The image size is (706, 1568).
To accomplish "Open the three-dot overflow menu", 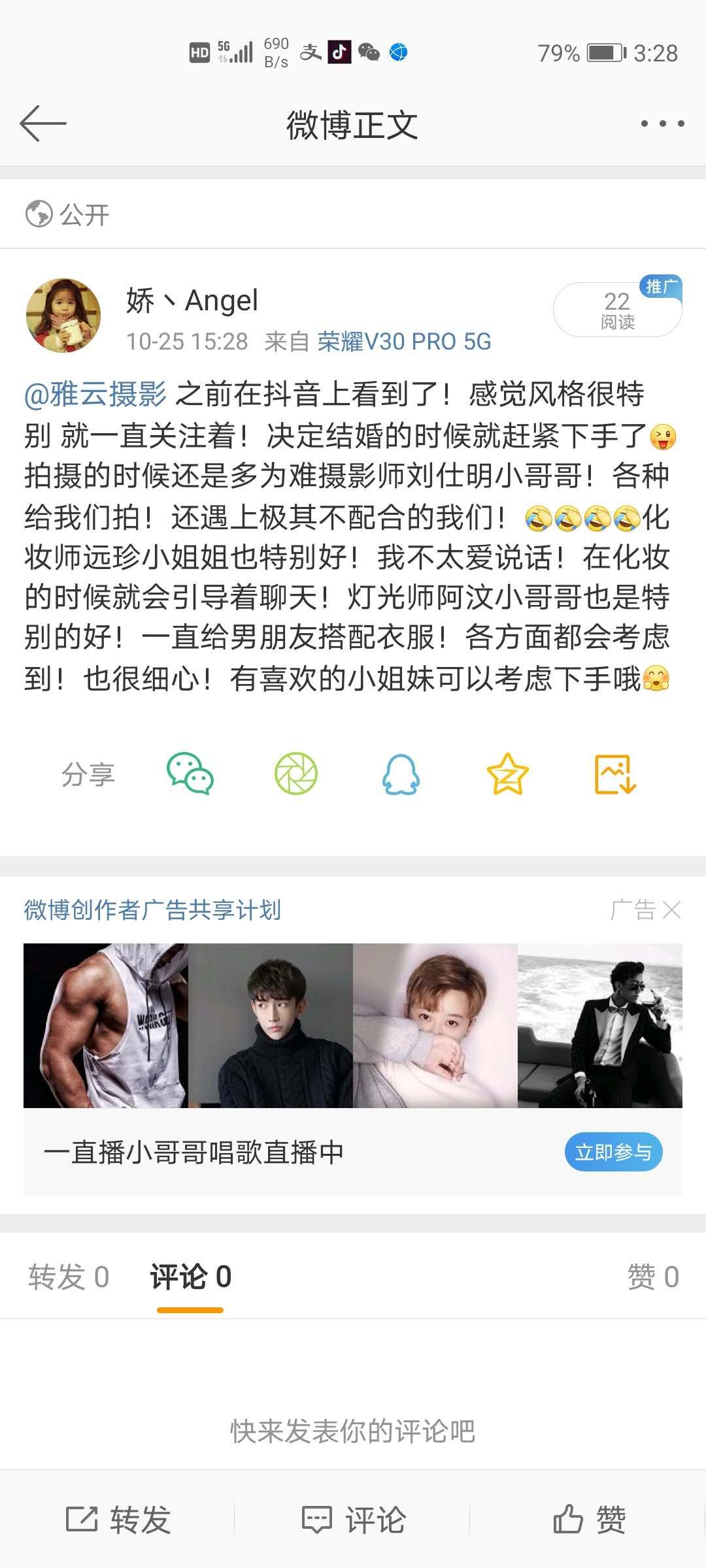I will [x=662, y=123].
